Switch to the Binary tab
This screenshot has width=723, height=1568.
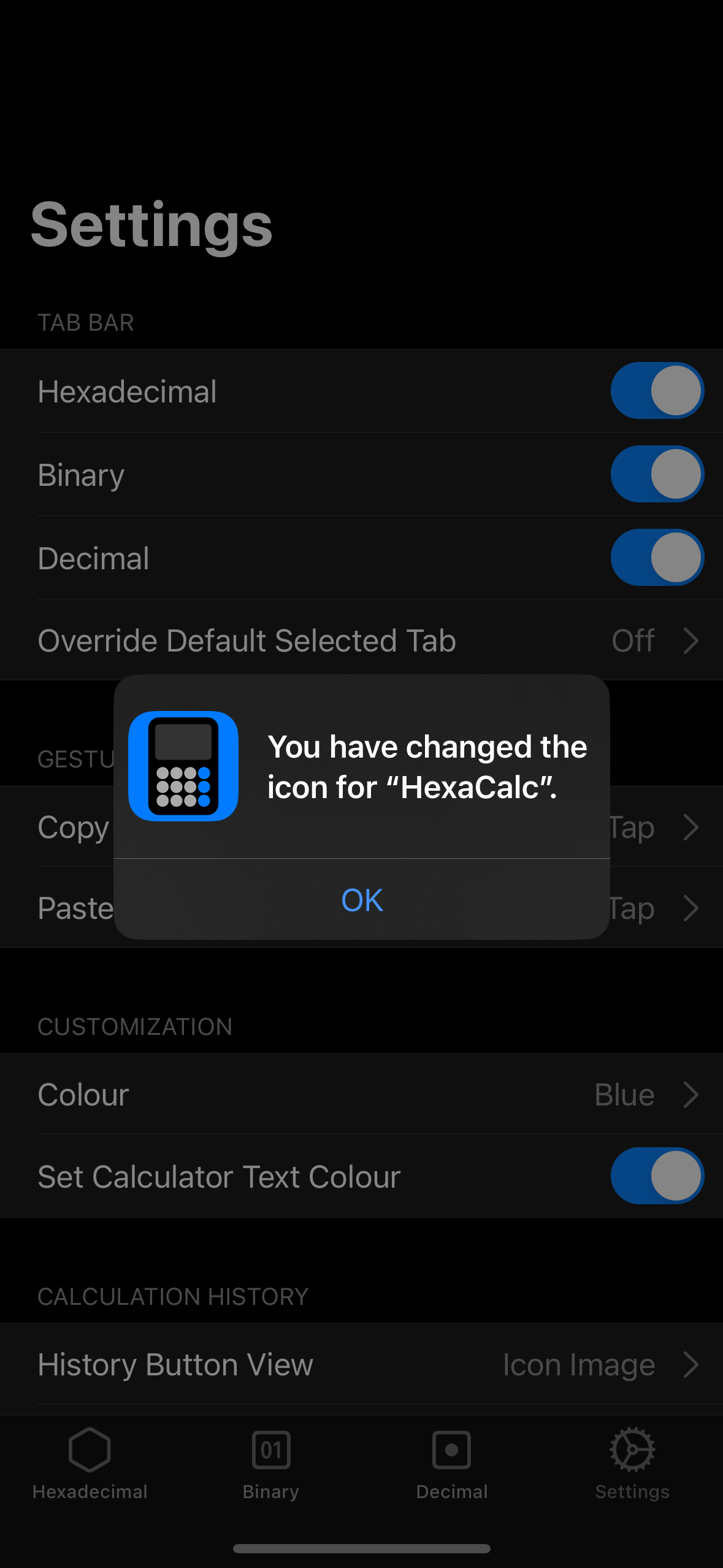[x=271, y=1462]
